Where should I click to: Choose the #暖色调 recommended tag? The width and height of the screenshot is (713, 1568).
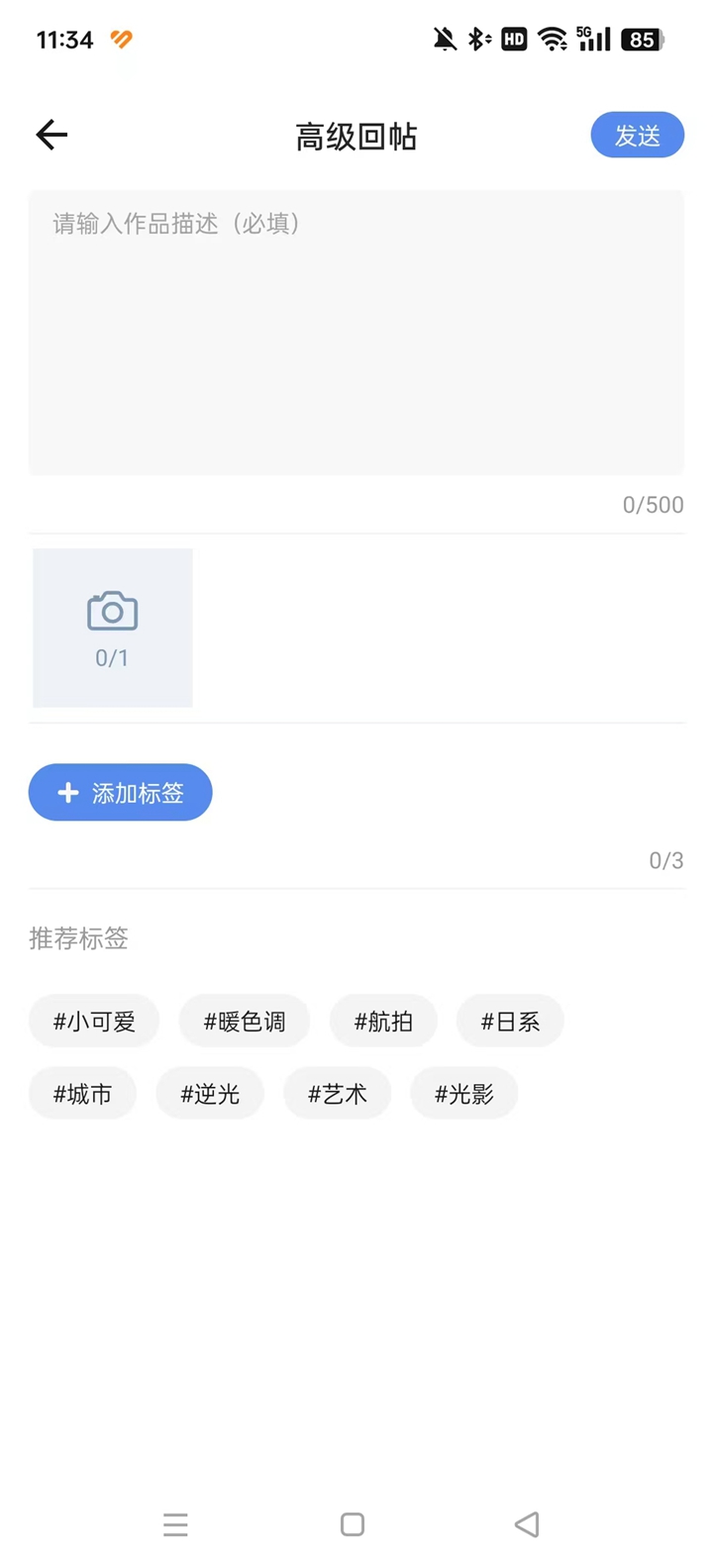[x=245, y=1021]
